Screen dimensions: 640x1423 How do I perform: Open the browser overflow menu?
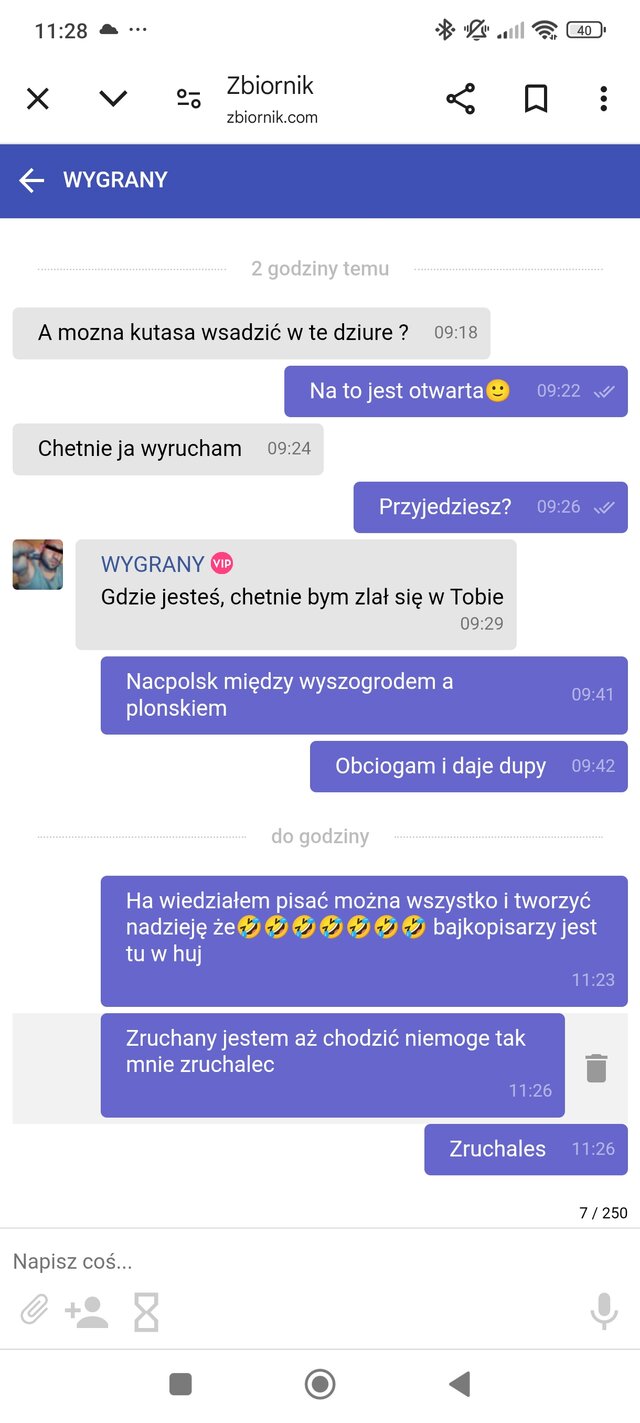point(603,98)
